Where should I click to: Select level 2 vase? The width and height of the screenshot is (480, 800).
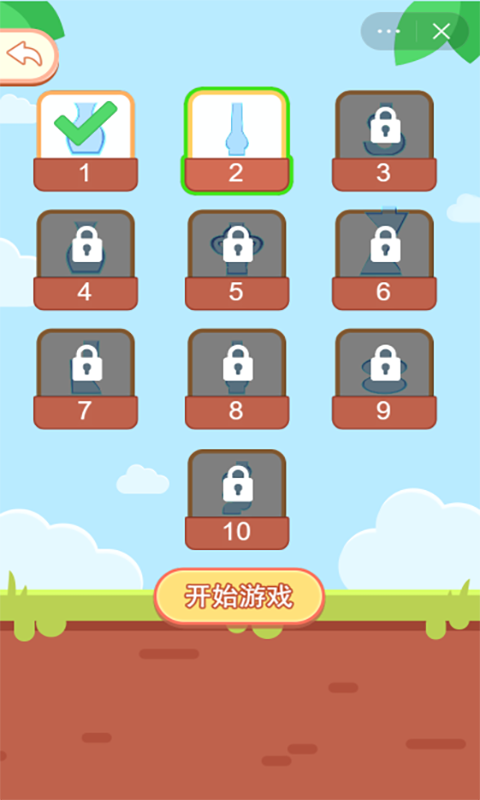(x=237, y=141)
